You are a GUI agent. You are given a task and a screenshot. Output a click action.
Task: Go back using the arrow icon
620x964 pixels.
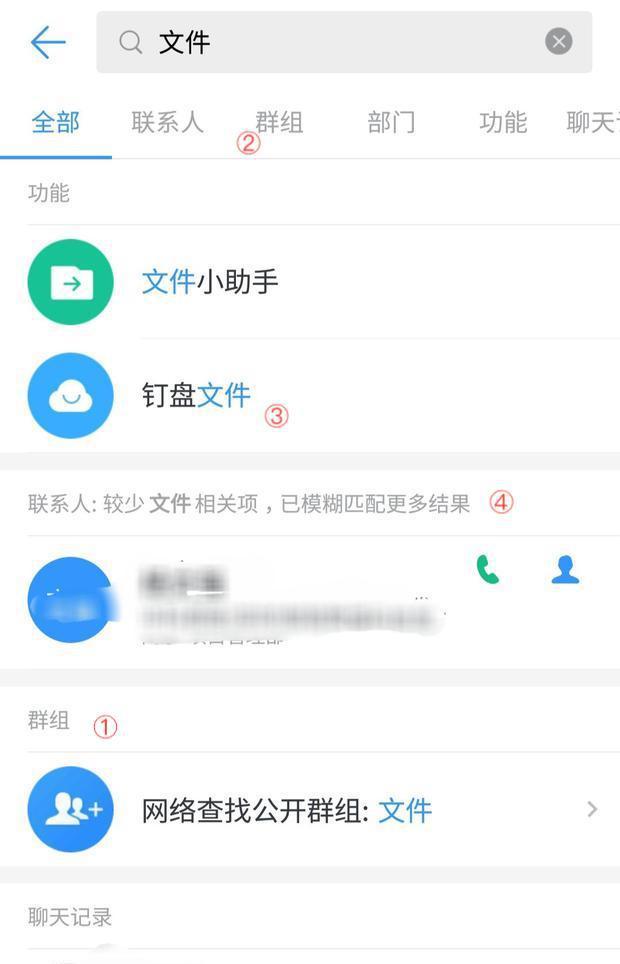tap(47, 42)
